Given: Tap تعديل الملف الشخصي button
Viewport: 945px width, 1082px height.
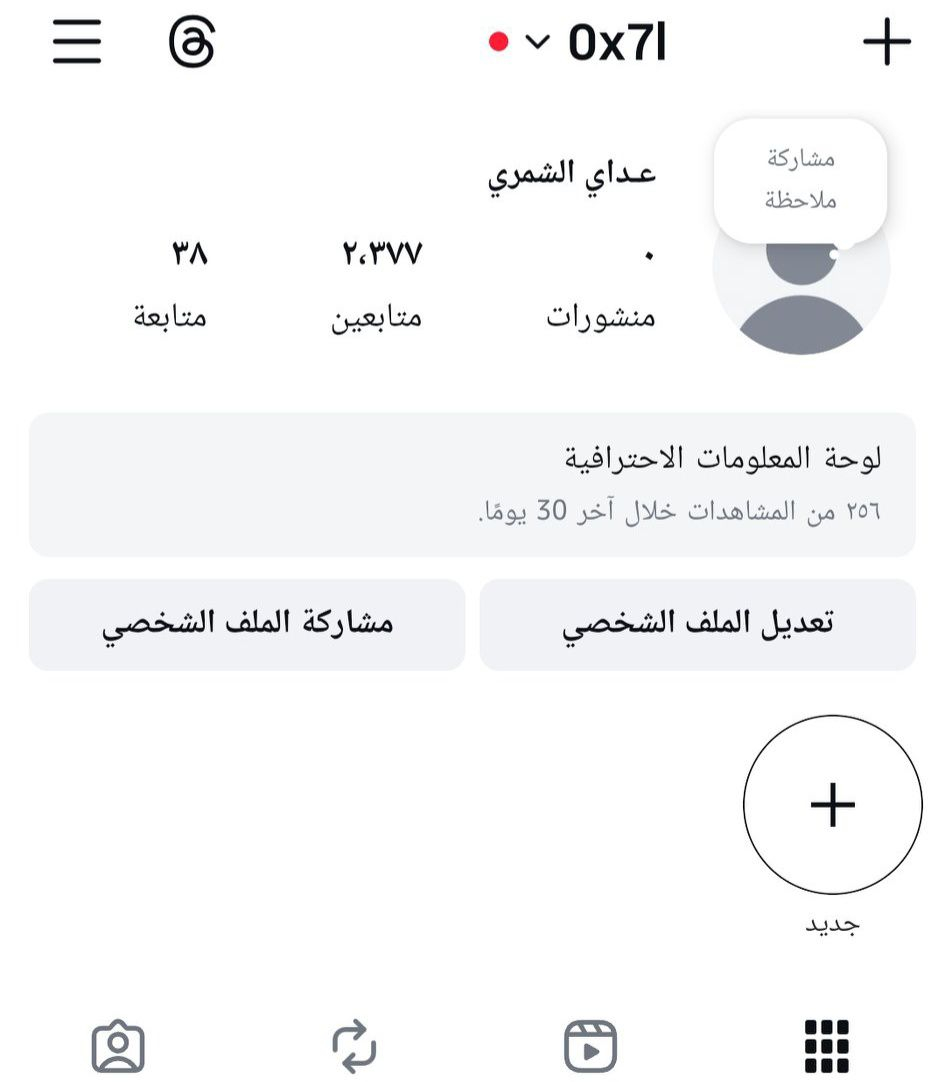Looking at the screenshot, I should [x=697, y=624].
